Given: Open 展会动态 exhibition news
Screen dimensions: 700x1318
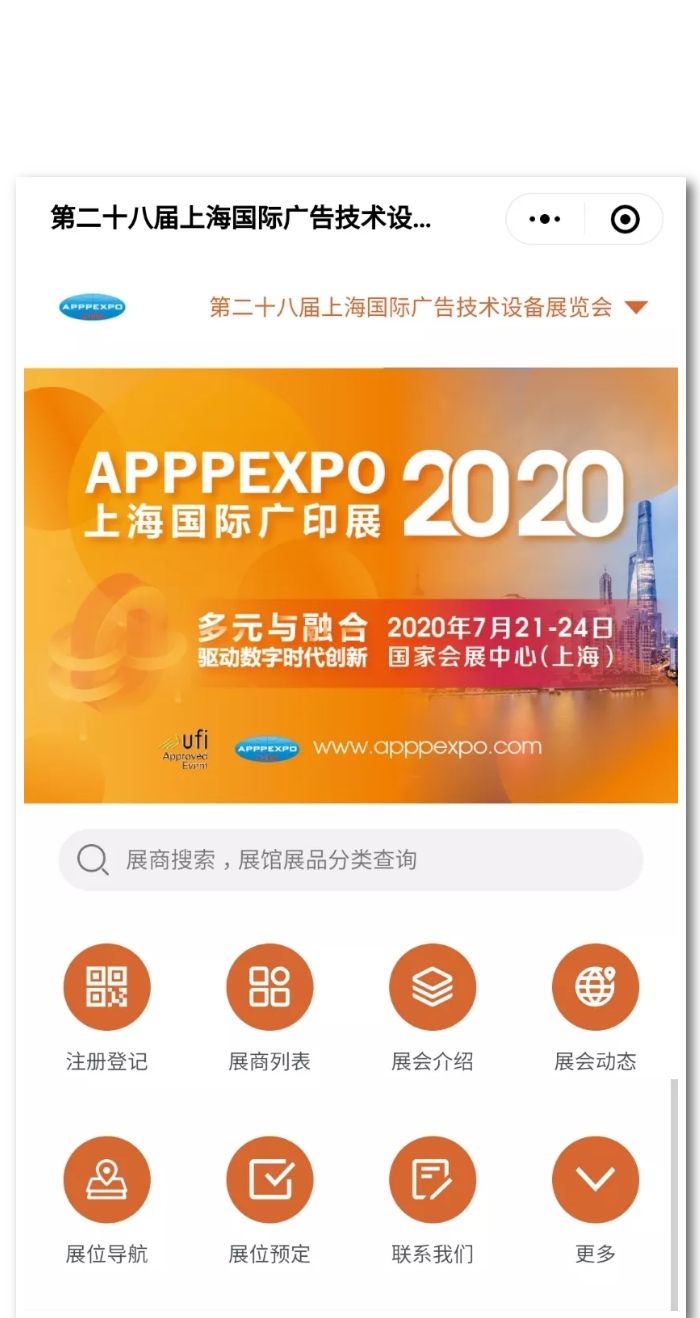Looking at the screenshot, I should tap(595, 988).
